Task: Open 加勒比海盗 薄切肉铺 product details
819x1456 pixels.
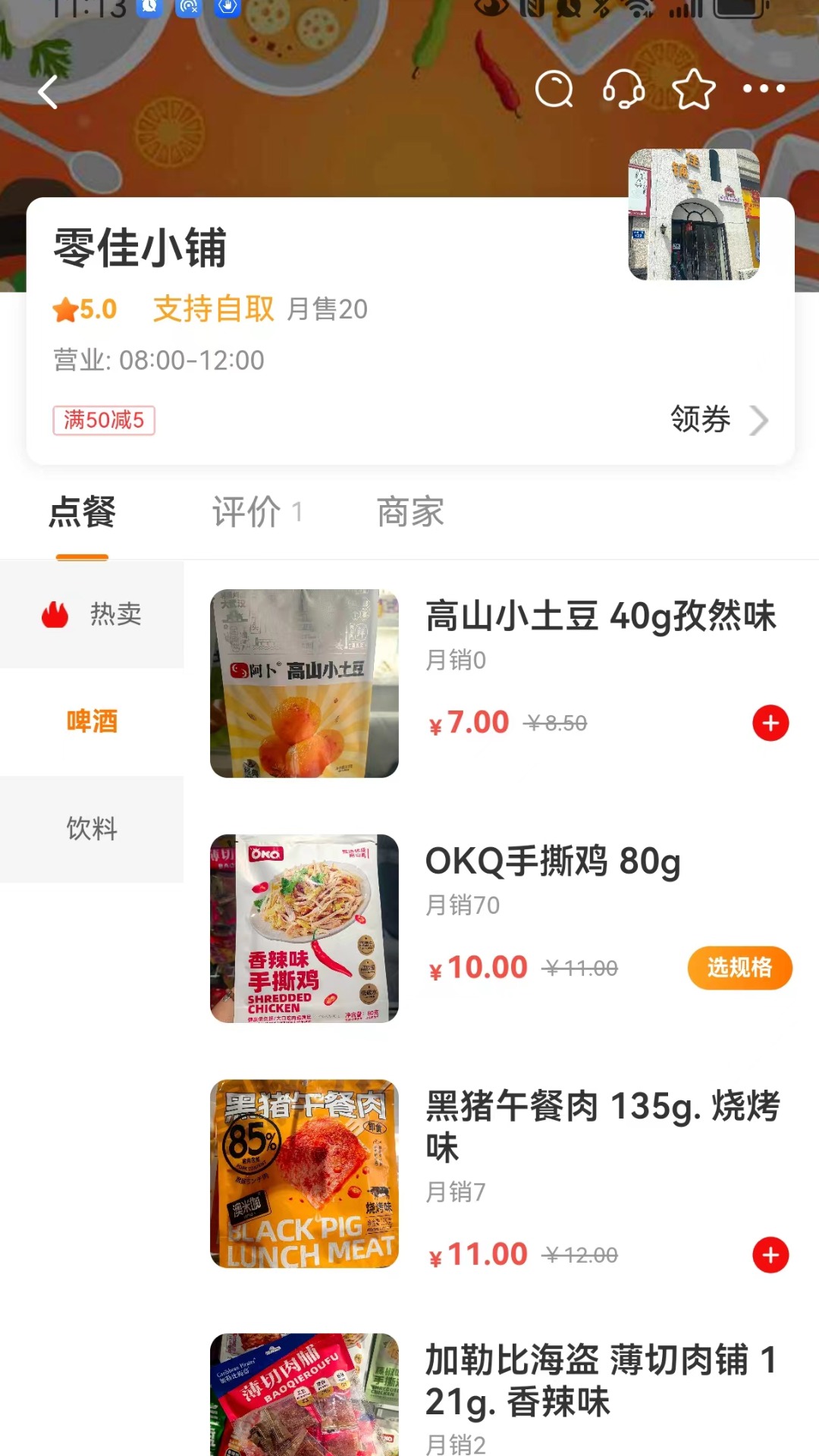Action: point(599,1380)
